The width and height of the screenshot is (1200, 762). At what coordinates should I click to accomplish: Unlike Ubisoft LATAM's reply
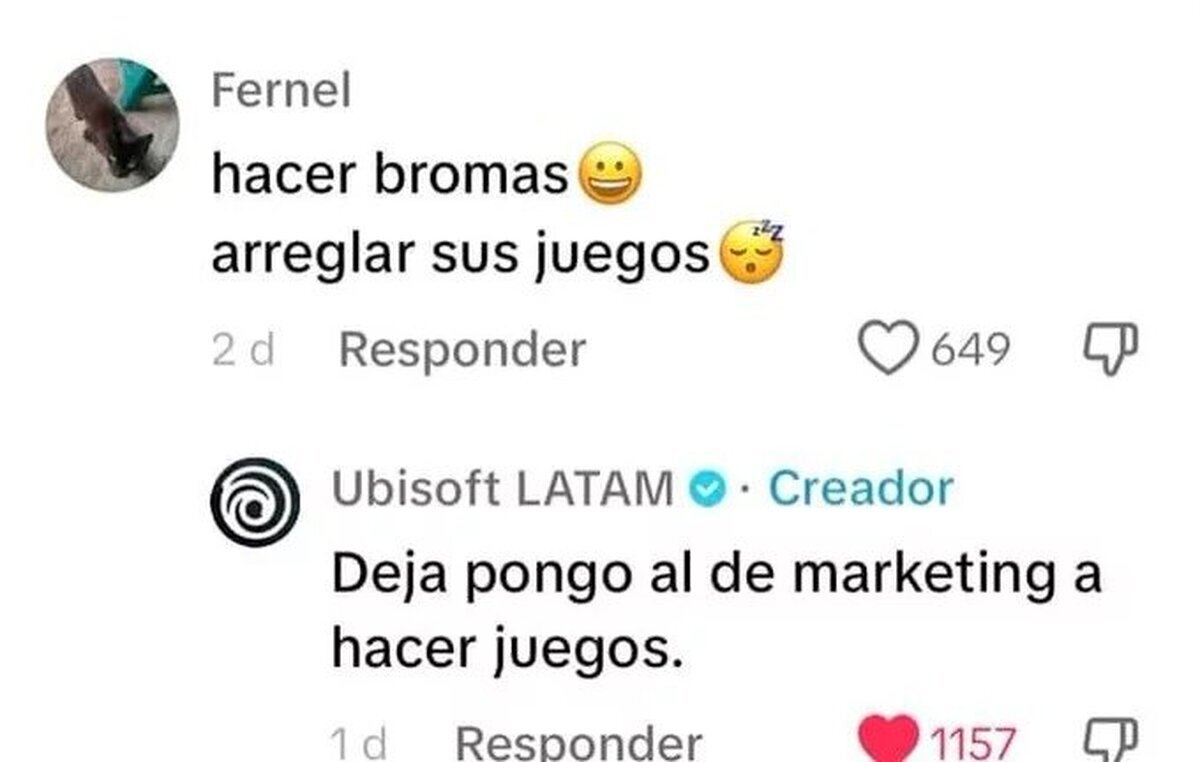coord(889,743)
